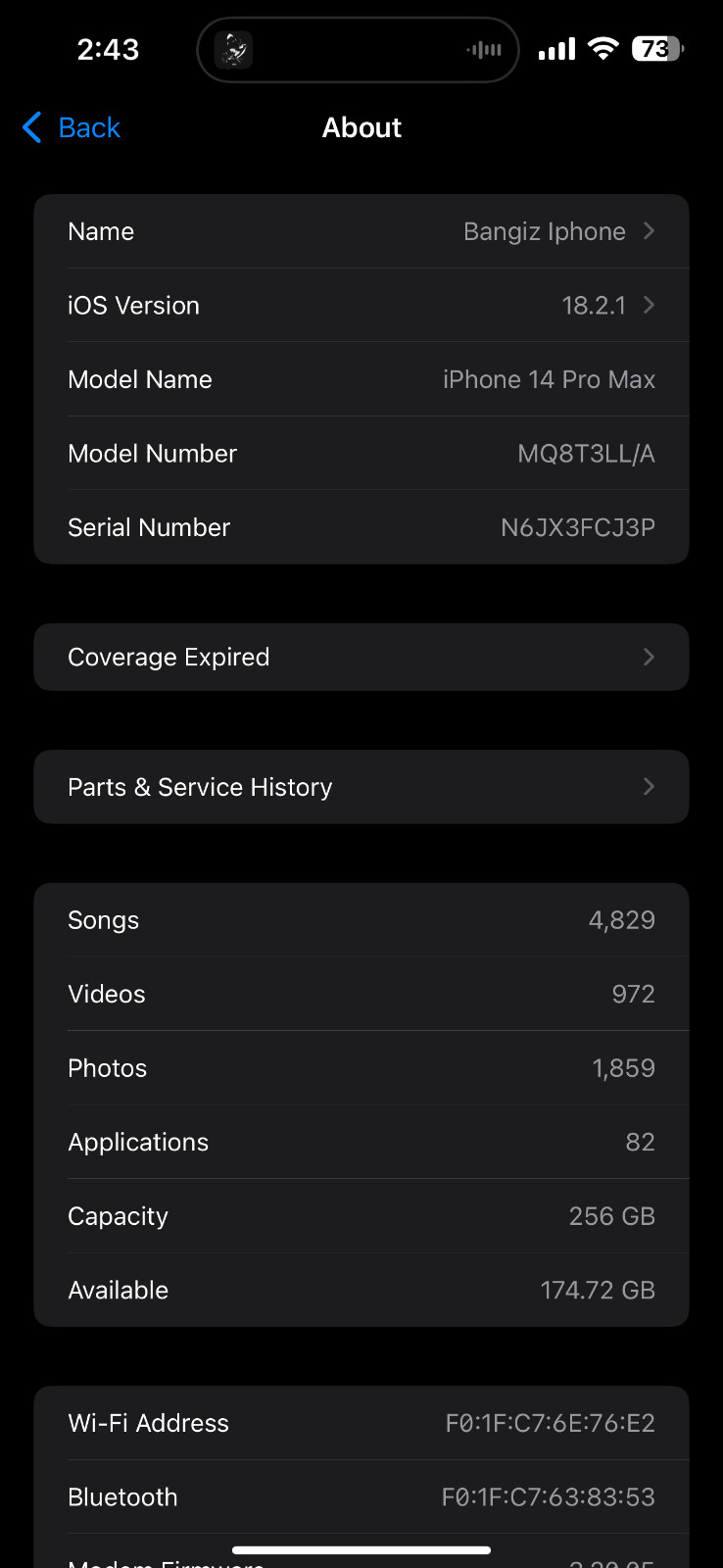The image size is (723, 1568).
Task: Open the Coverage Expired row
Action: (361, 657)
